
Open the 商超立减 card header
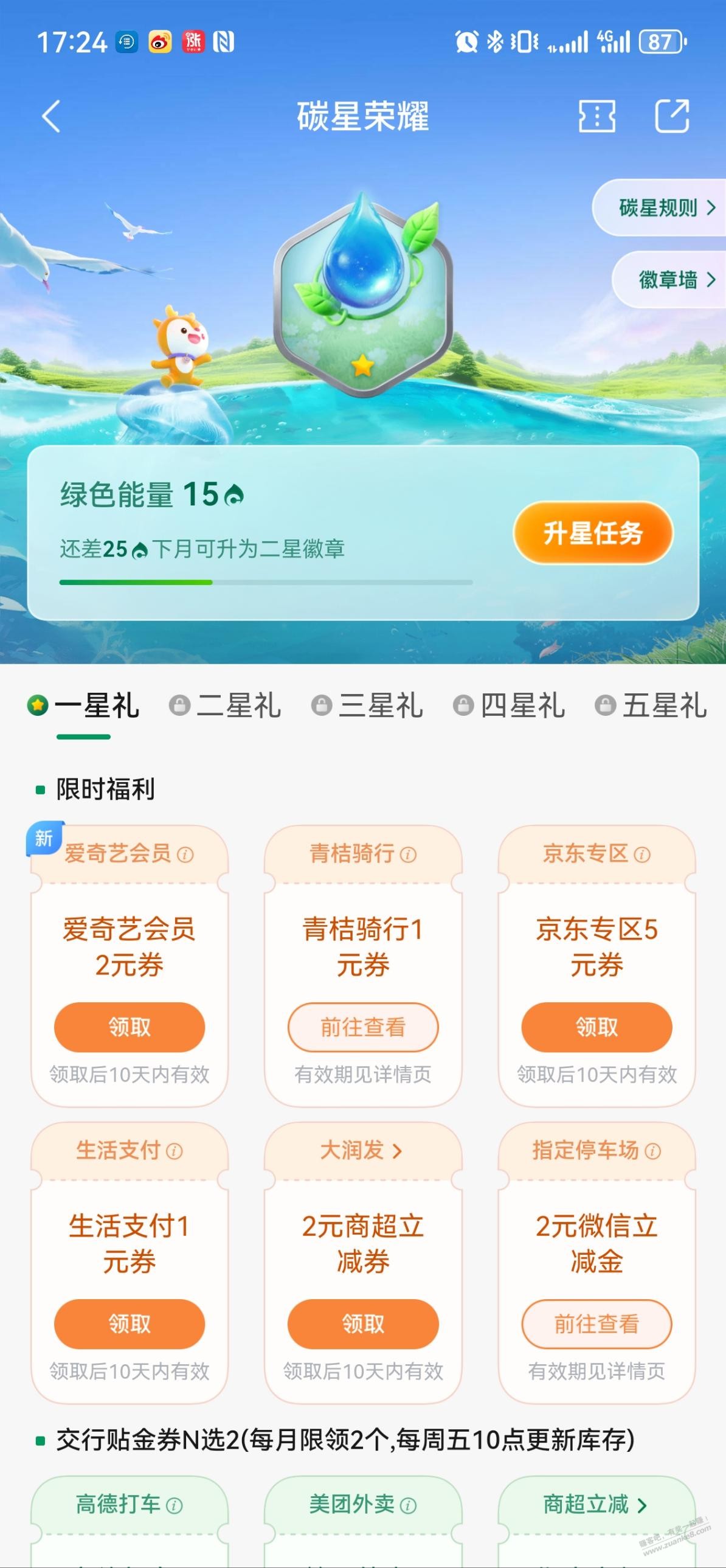(595, 1505)
